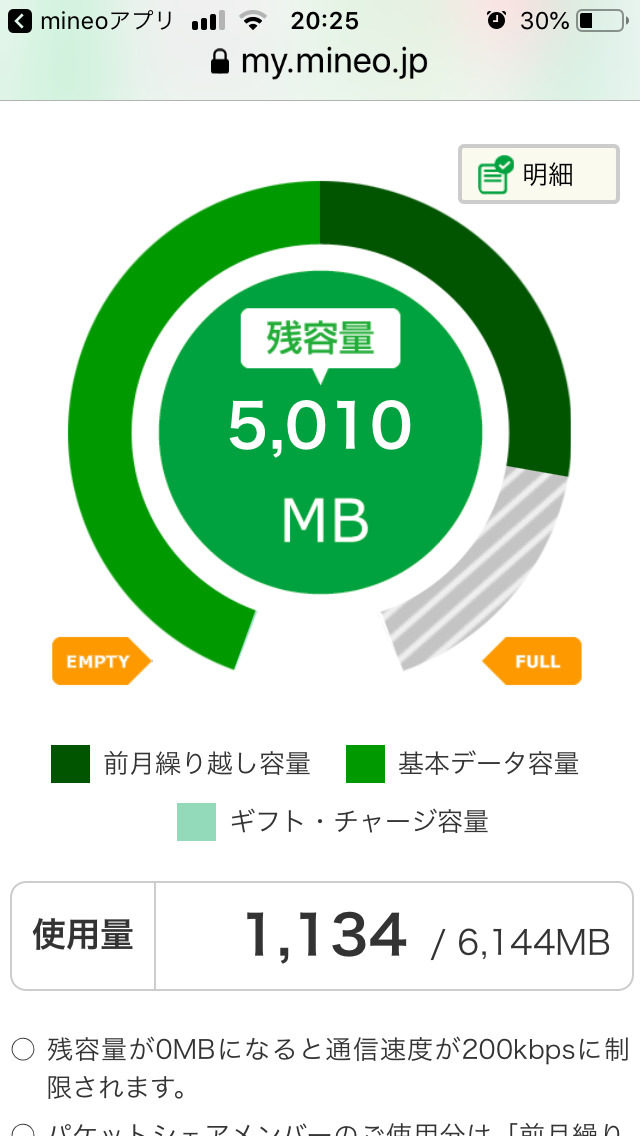Image resolution: width=640 pixels, height=1136 pixels.
Task: Tap the my.mineo.jp address bar
Action: click(x=320, y=62)
